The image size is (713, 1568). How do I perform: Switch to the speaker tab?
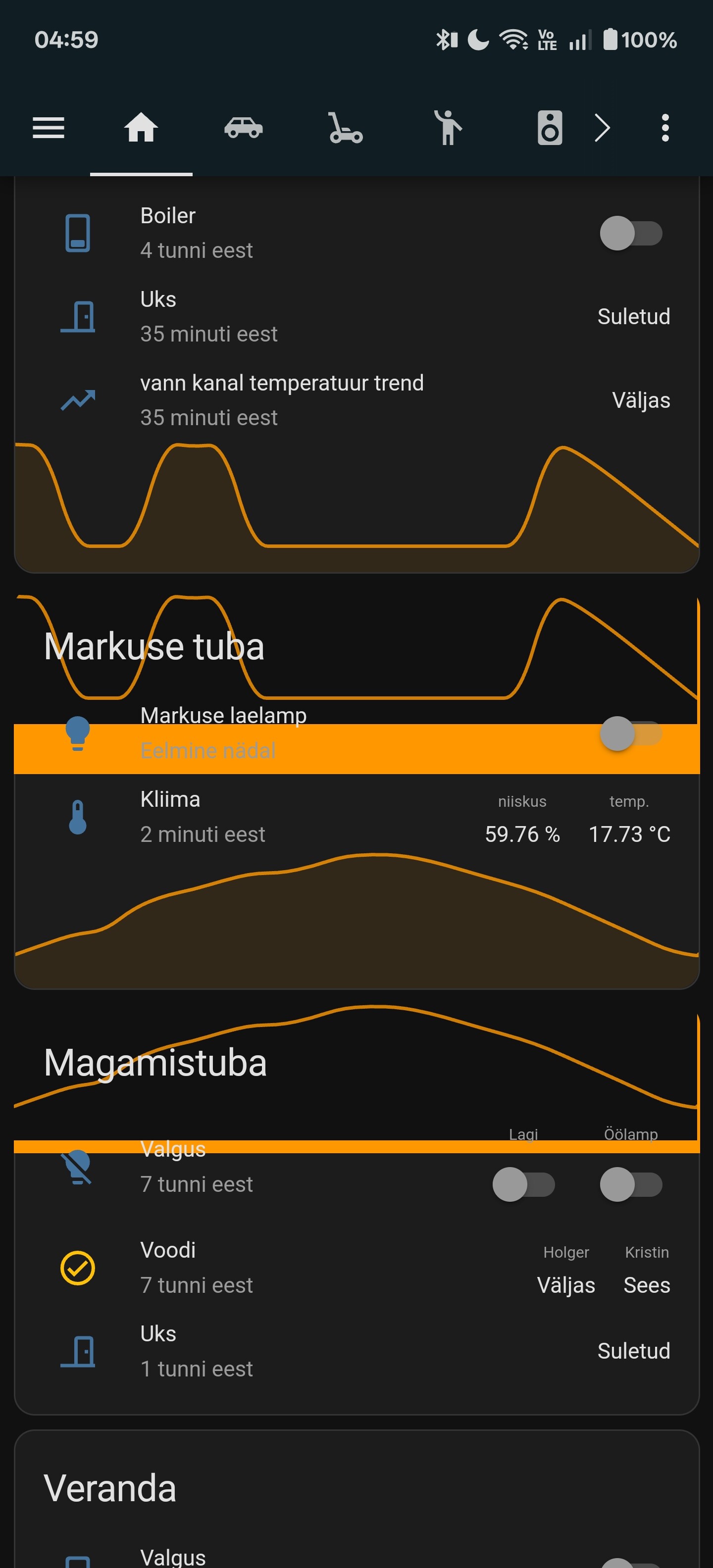pos(549,128)
